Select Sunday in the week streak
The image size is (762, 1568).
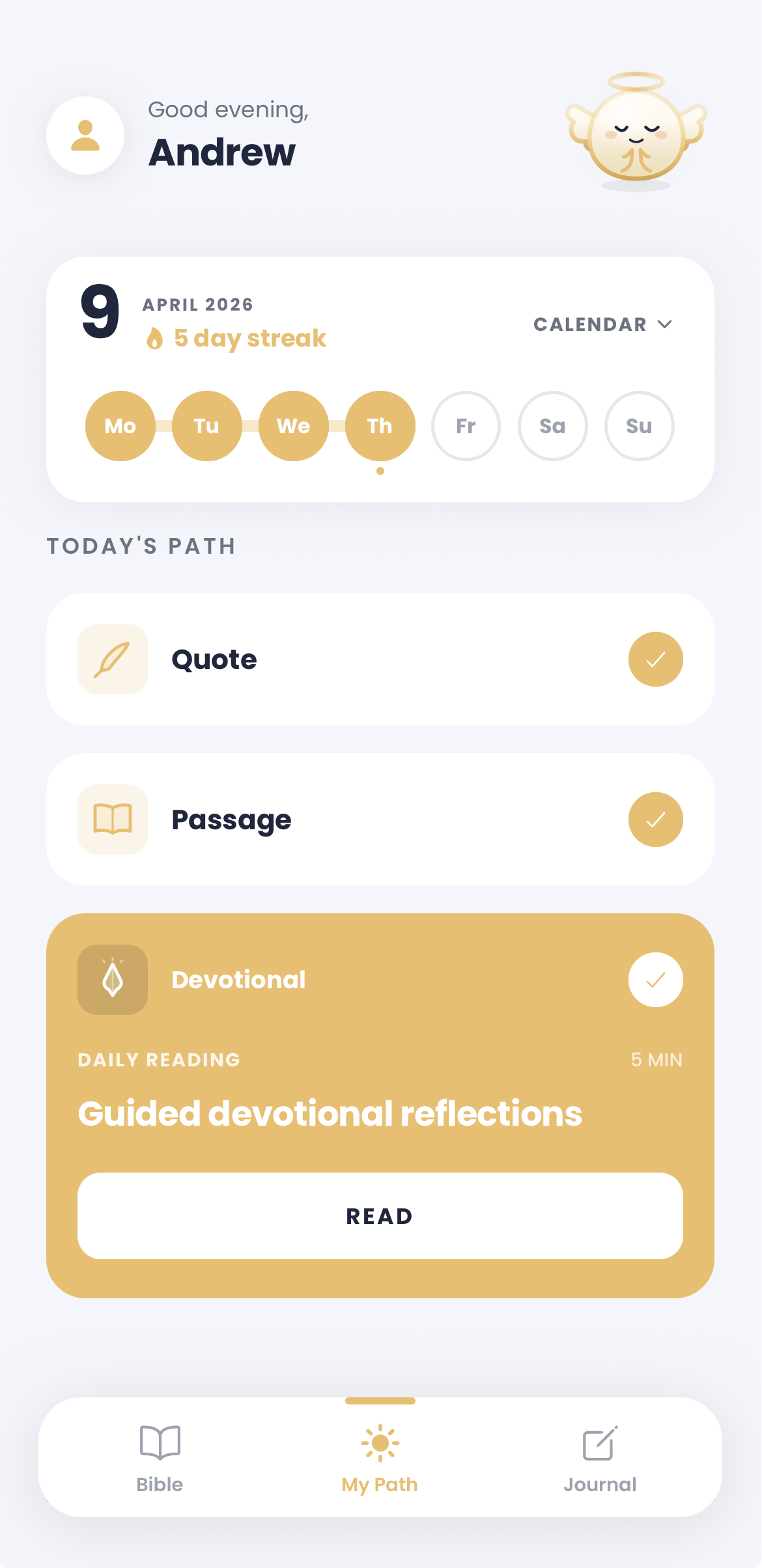[640, 426]
